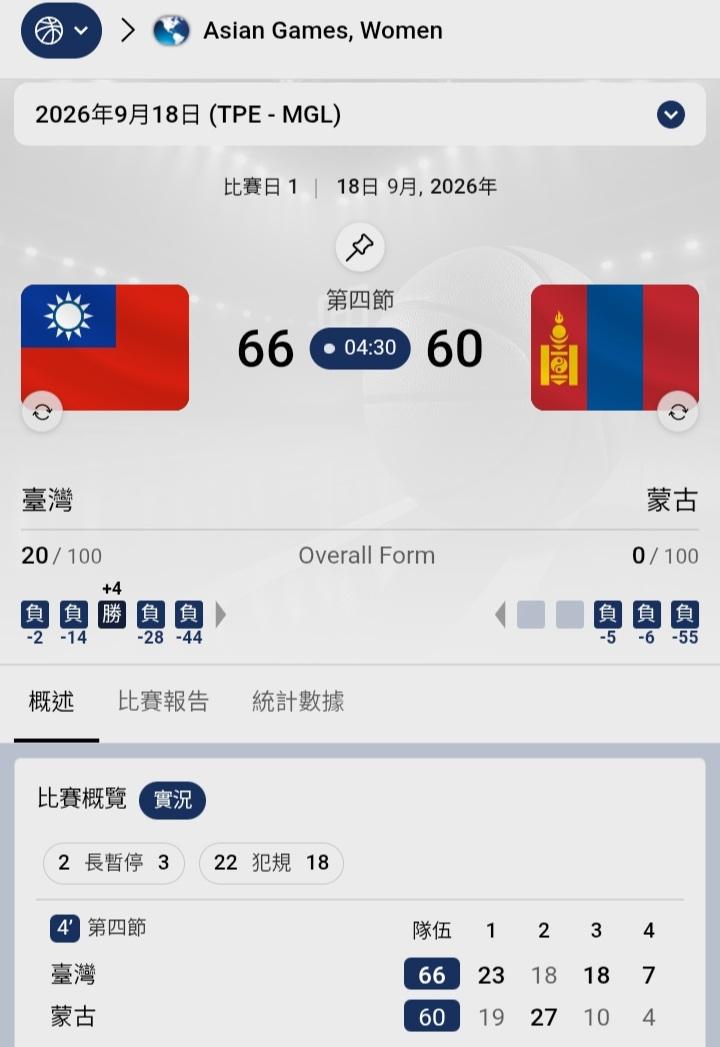Image resolution: width=720 pixels, height=1047 pixels.
Task: Switch to the 概述 tab
Action: (51, 701)
